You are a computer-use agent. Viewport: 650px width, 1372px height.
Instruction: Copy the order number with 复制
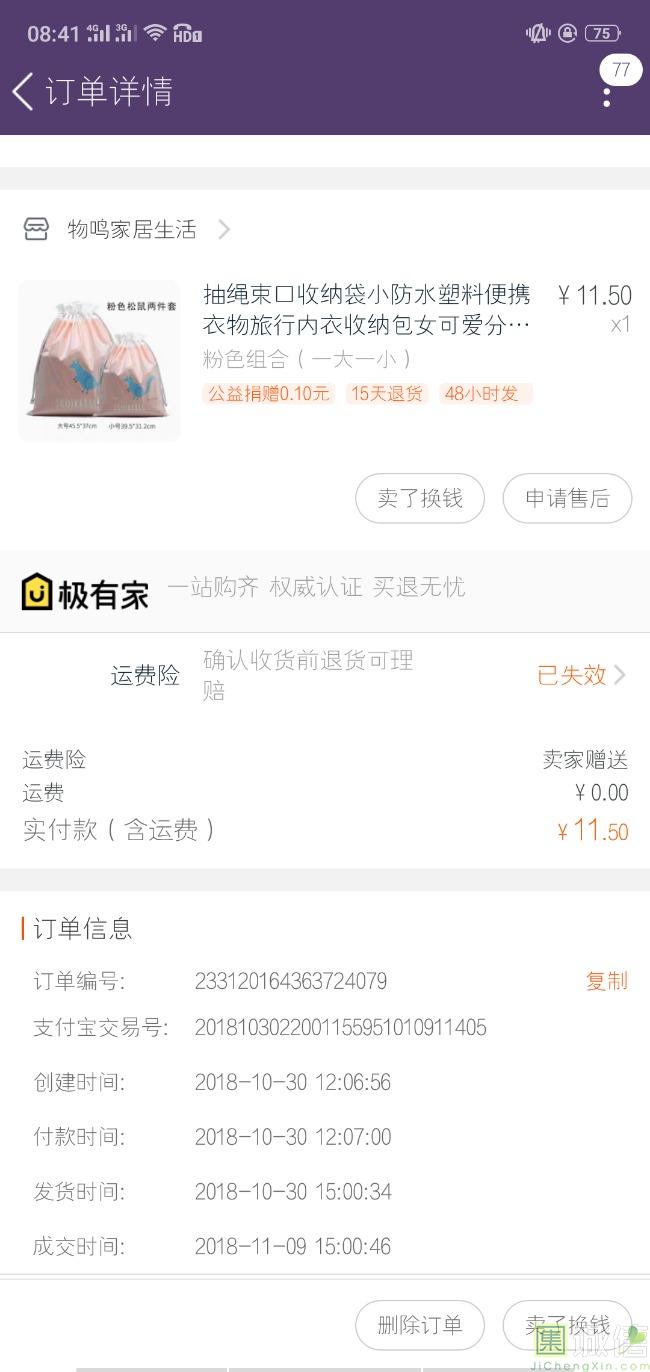(x=606, y=981)
